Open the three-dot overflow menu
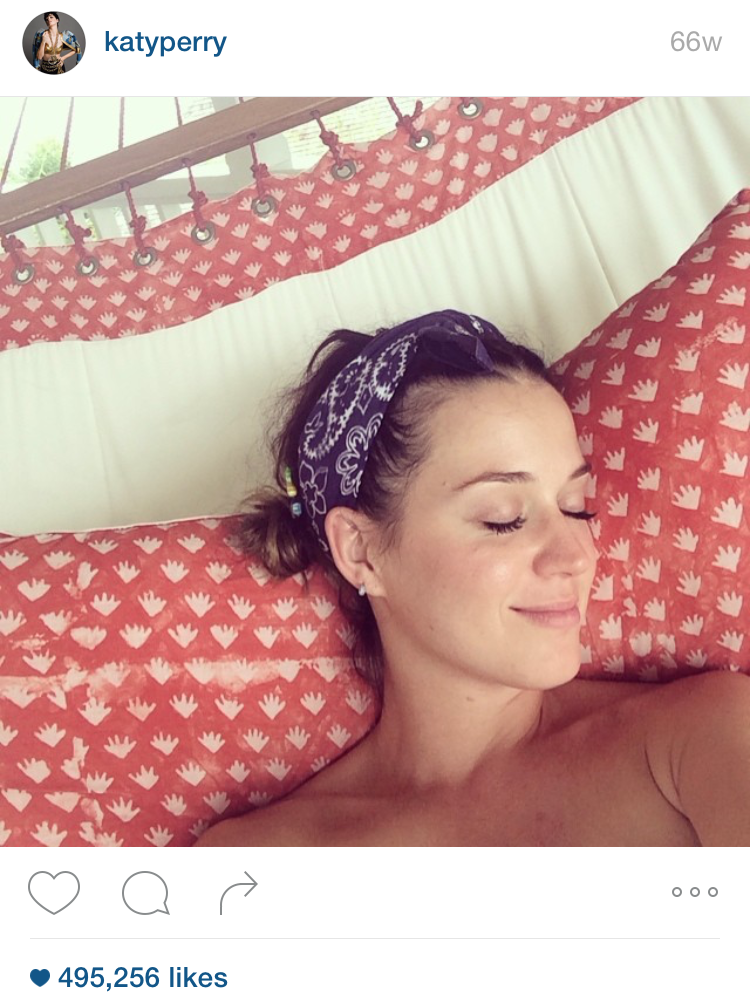 click(x=694, y=892)
